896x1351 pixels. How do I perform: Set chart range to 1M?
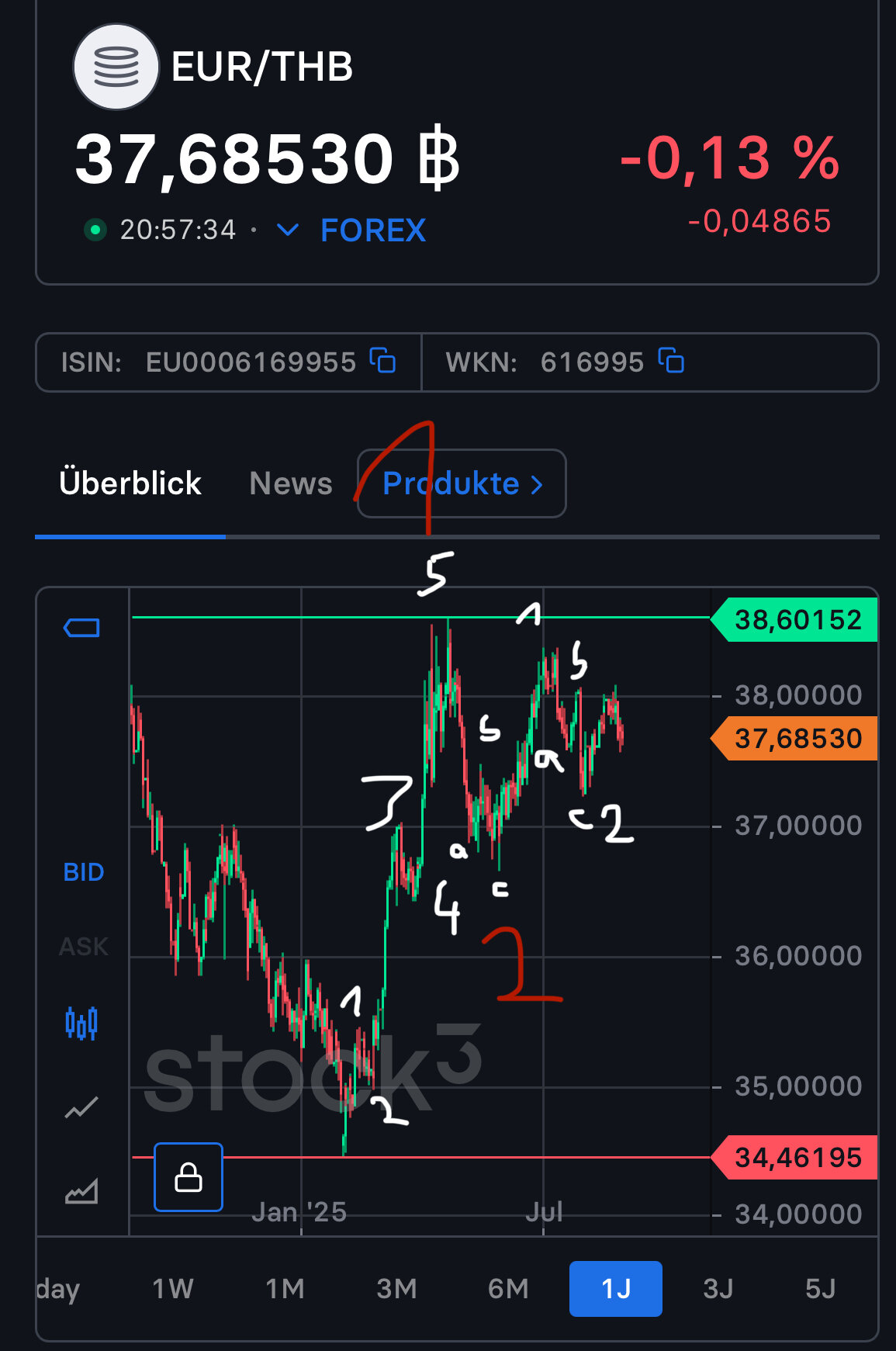[285, 1289]
